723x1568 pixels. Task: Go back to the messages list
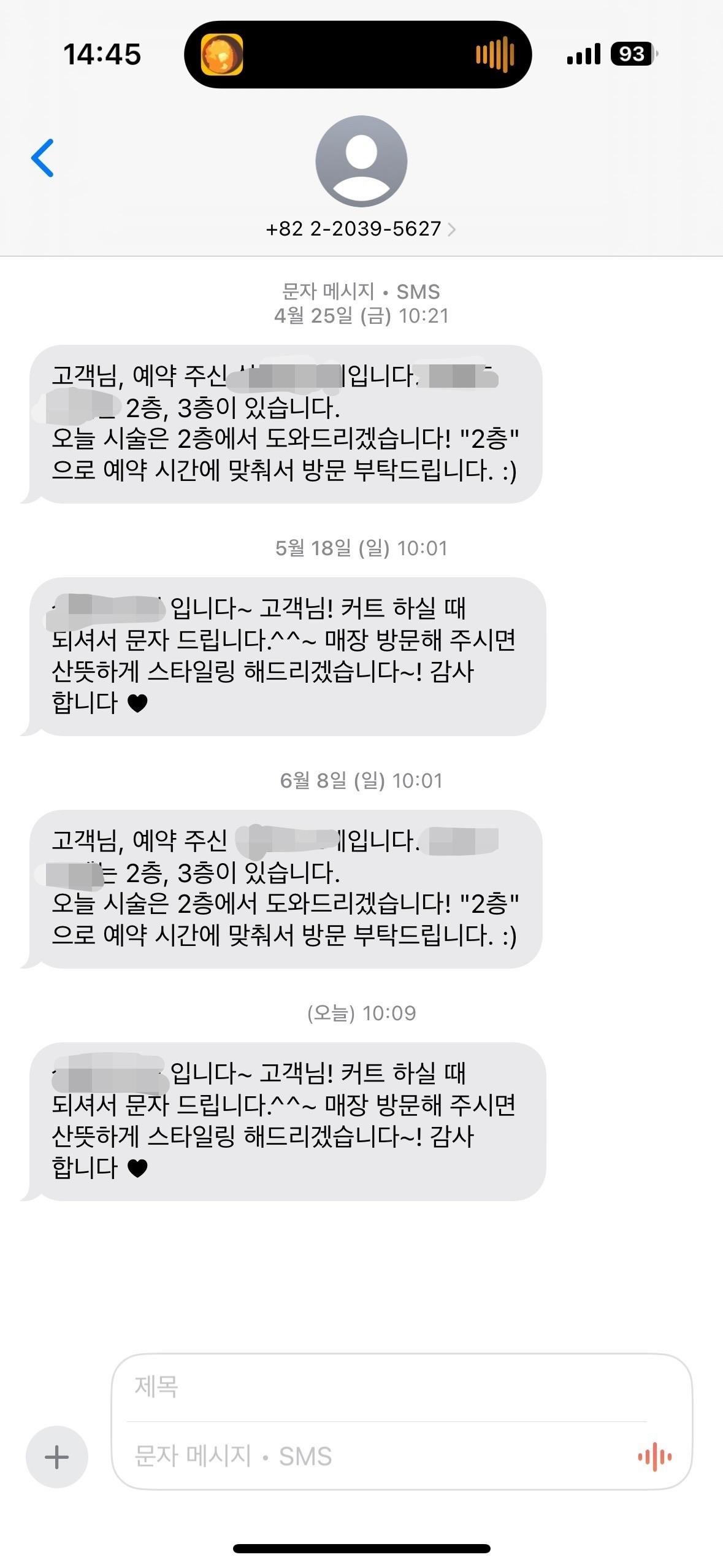tap(42, 158)
